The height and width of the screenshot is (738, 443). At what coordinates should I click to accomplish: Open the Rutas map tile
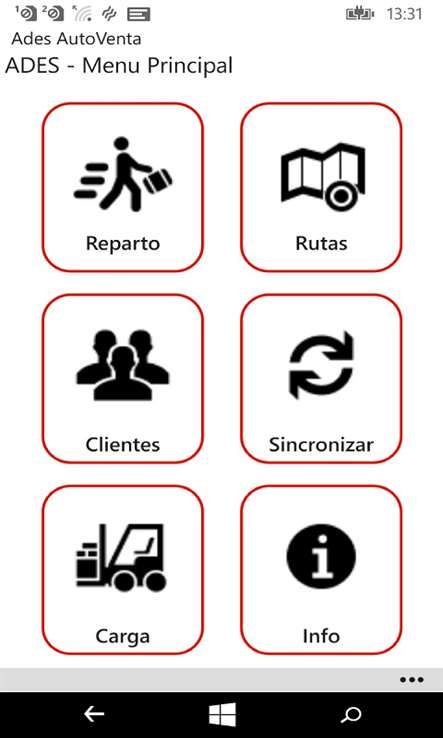(x=321, y=187)
